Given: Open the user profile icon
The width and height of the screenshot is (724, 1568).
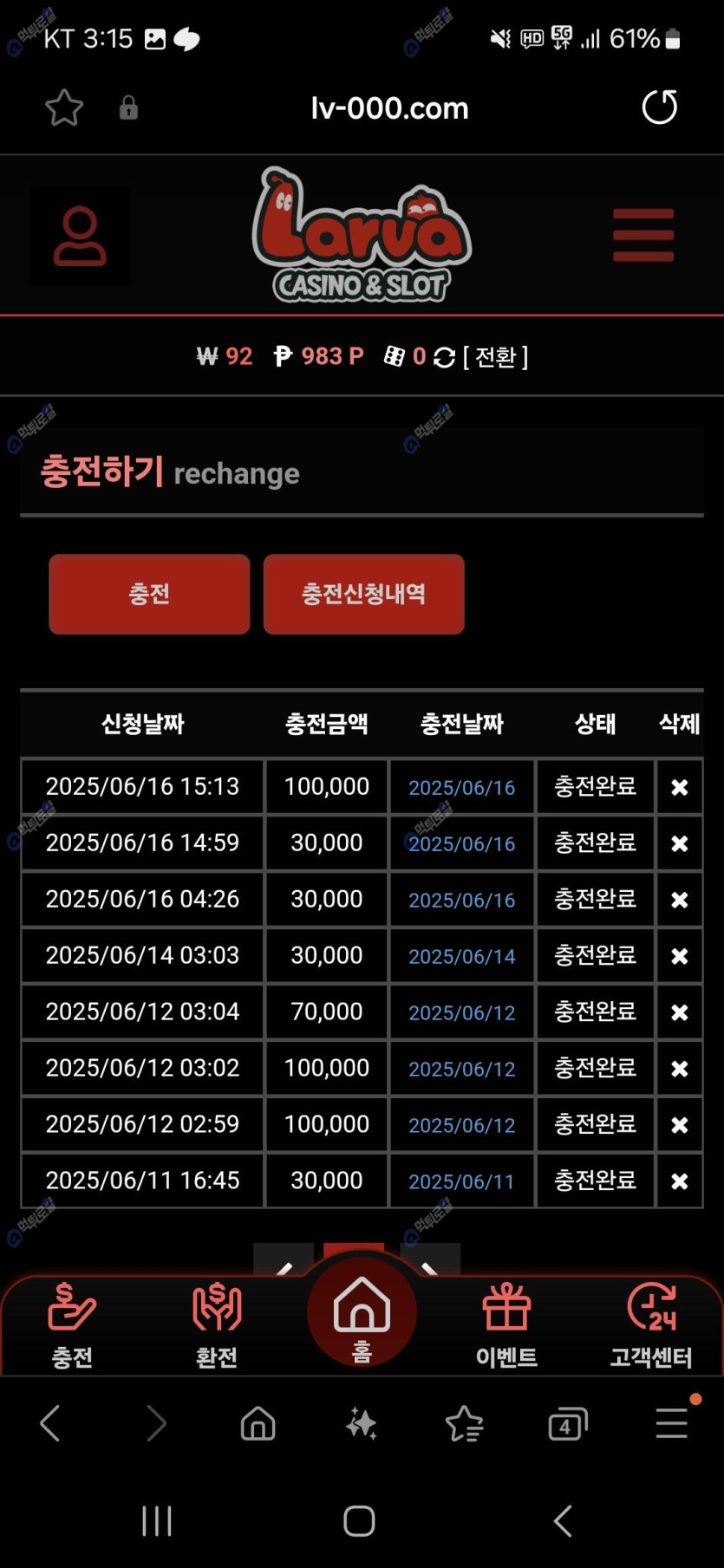Looking at the screenshot, I should click(80, 236).
